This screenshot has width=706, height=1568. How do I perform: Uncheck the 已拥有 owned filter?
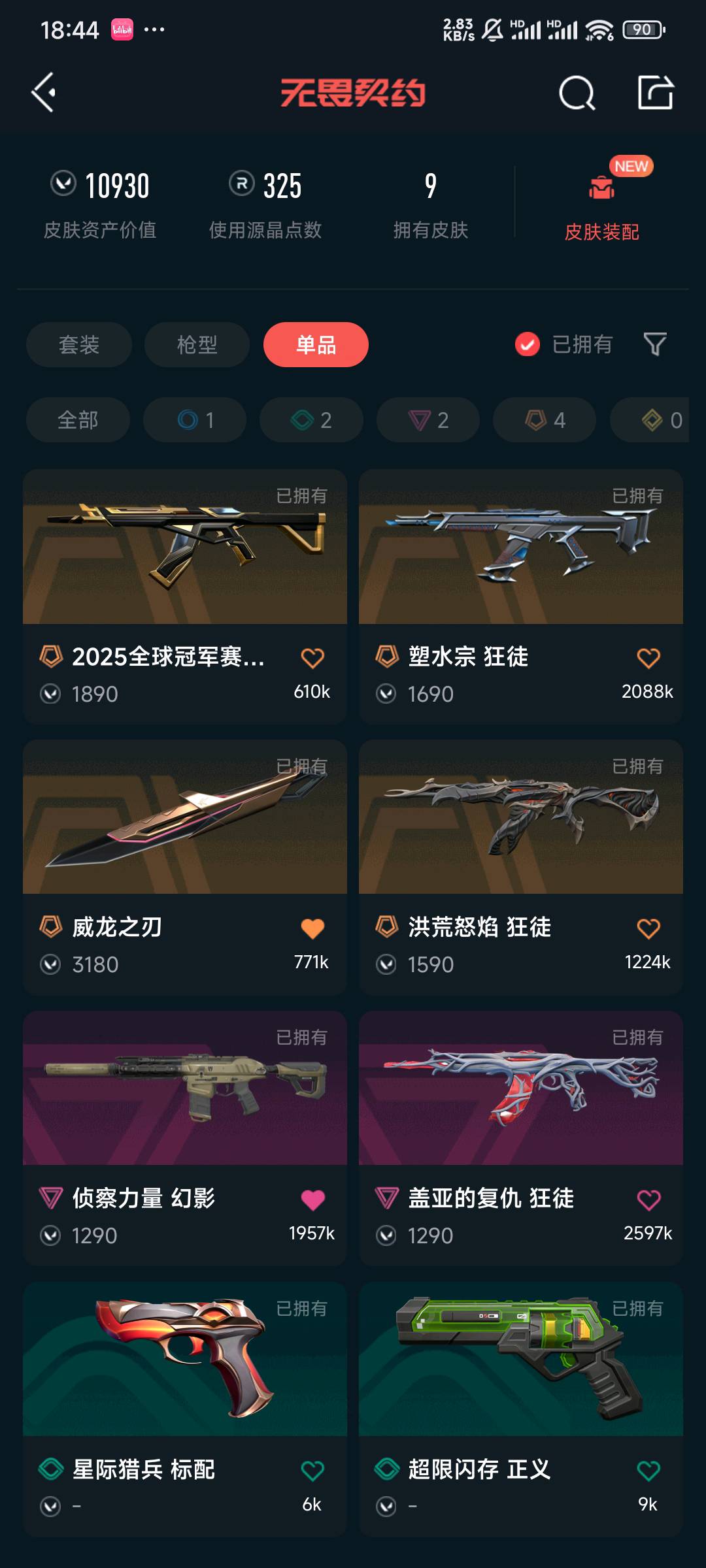(527, 344)
